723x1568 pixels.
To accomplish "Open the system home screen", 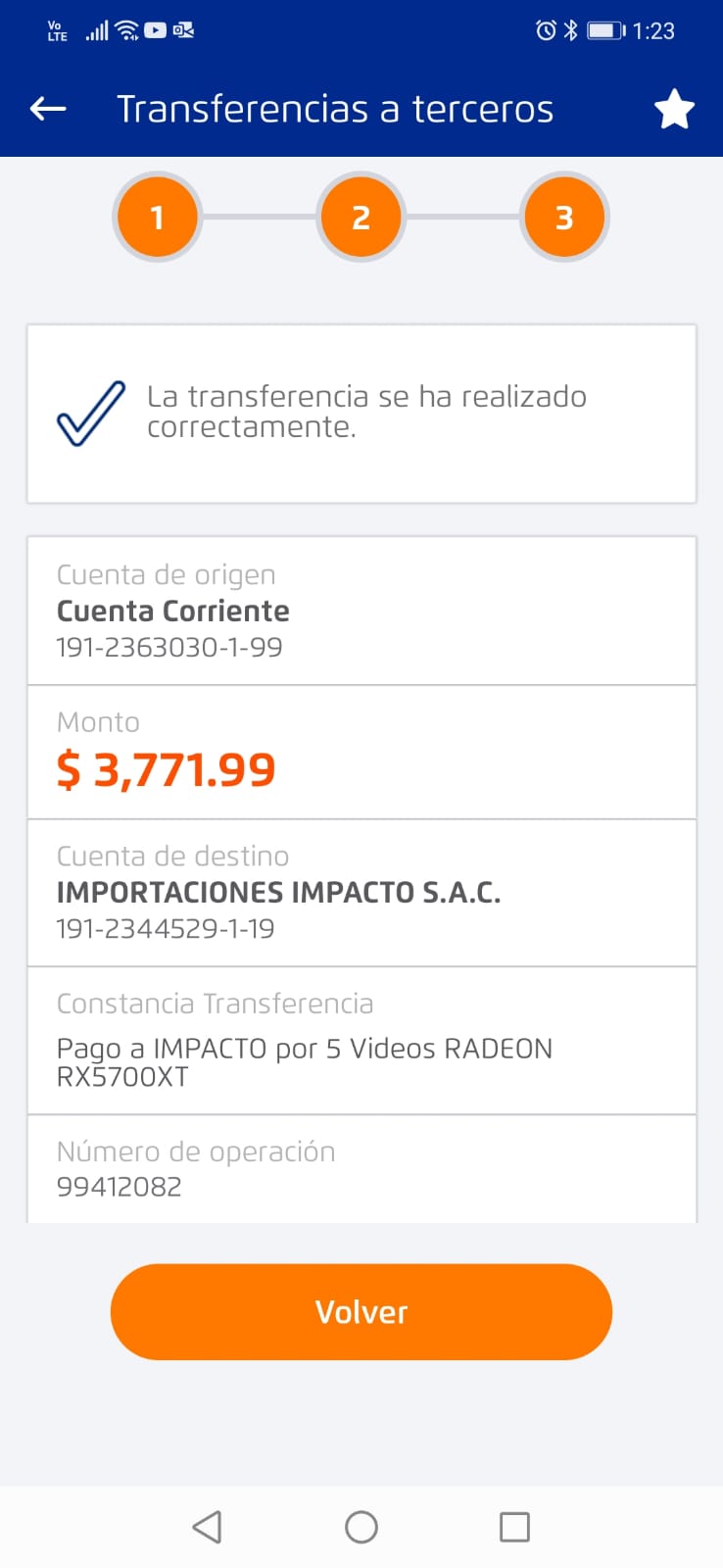I will coord(361,1527).
